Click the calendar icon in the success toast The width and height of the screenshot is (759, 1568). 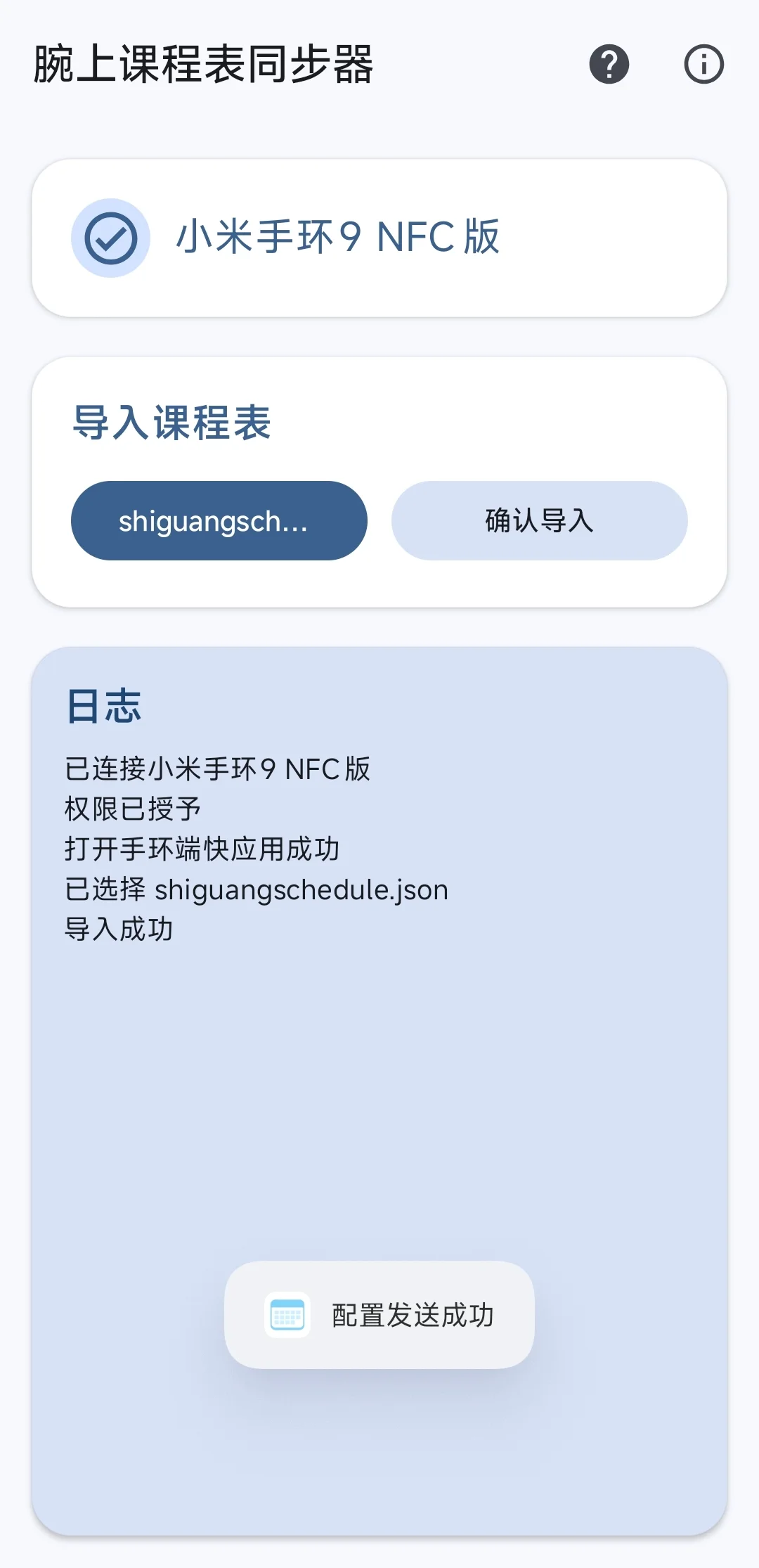pos(288,1314)
